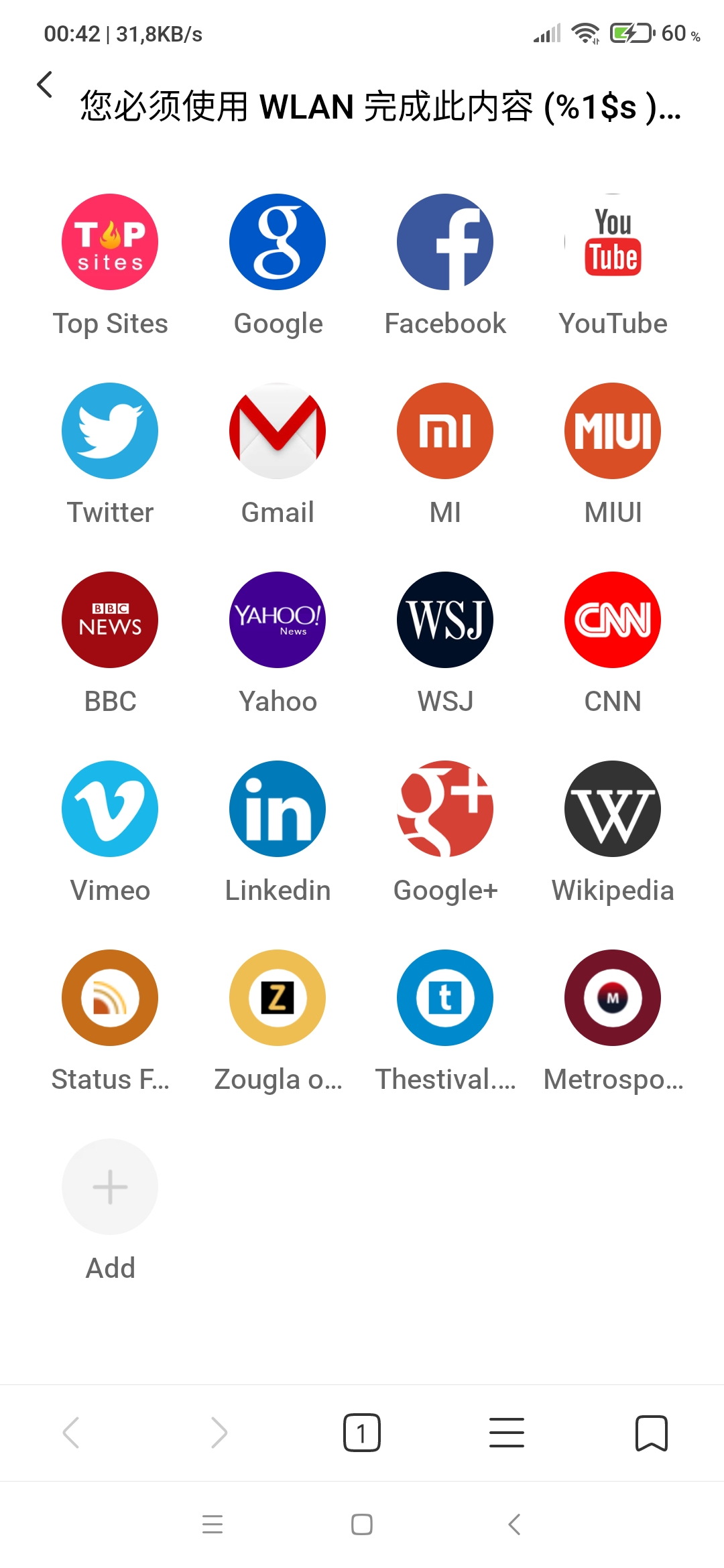Open the tab switcher showing 1 tab
The height and width of the screenshot is (1568, 724).
[x=362, y=1433]
